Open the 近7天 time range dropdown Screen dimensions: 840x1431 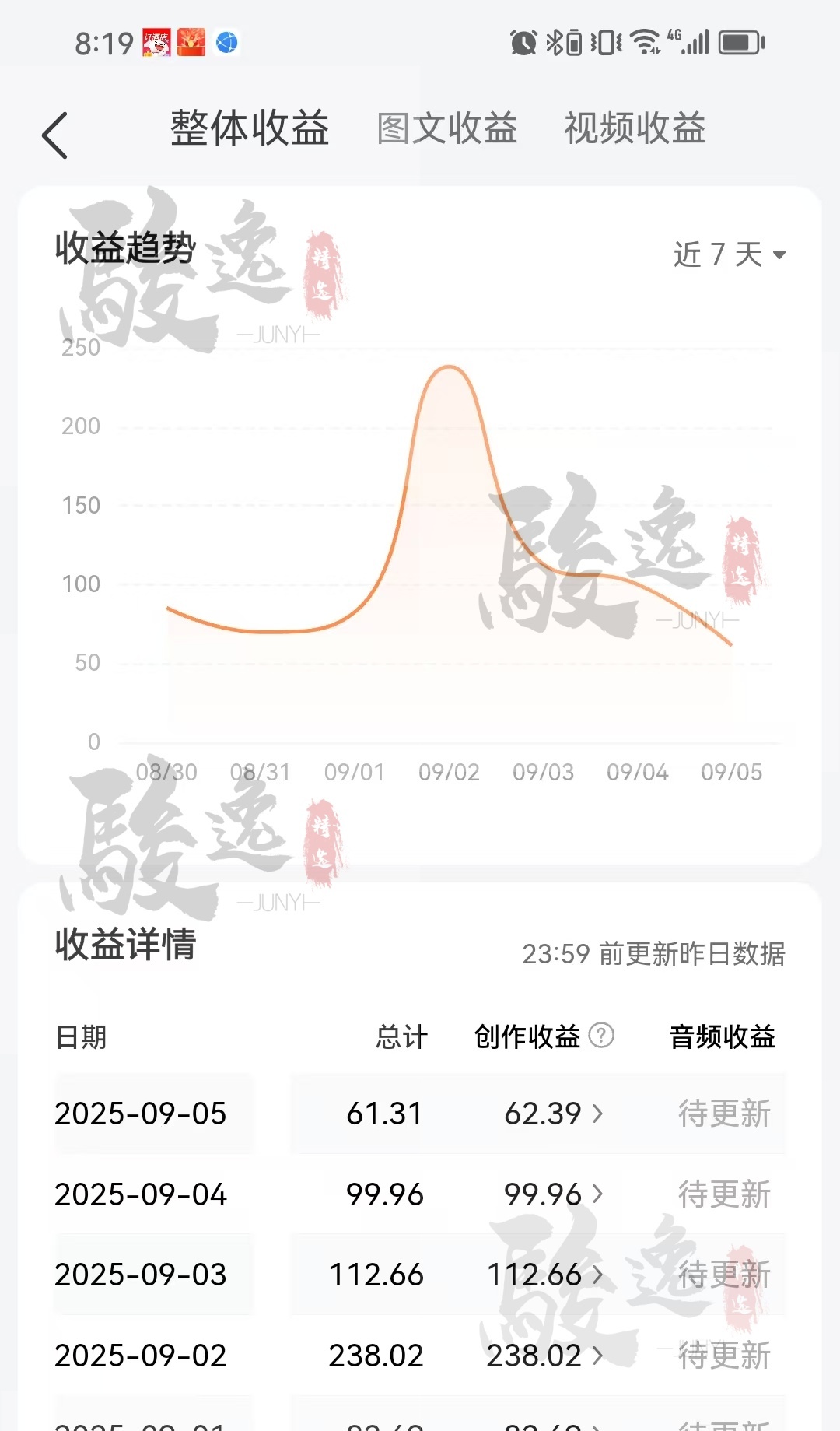pos(729,254)
